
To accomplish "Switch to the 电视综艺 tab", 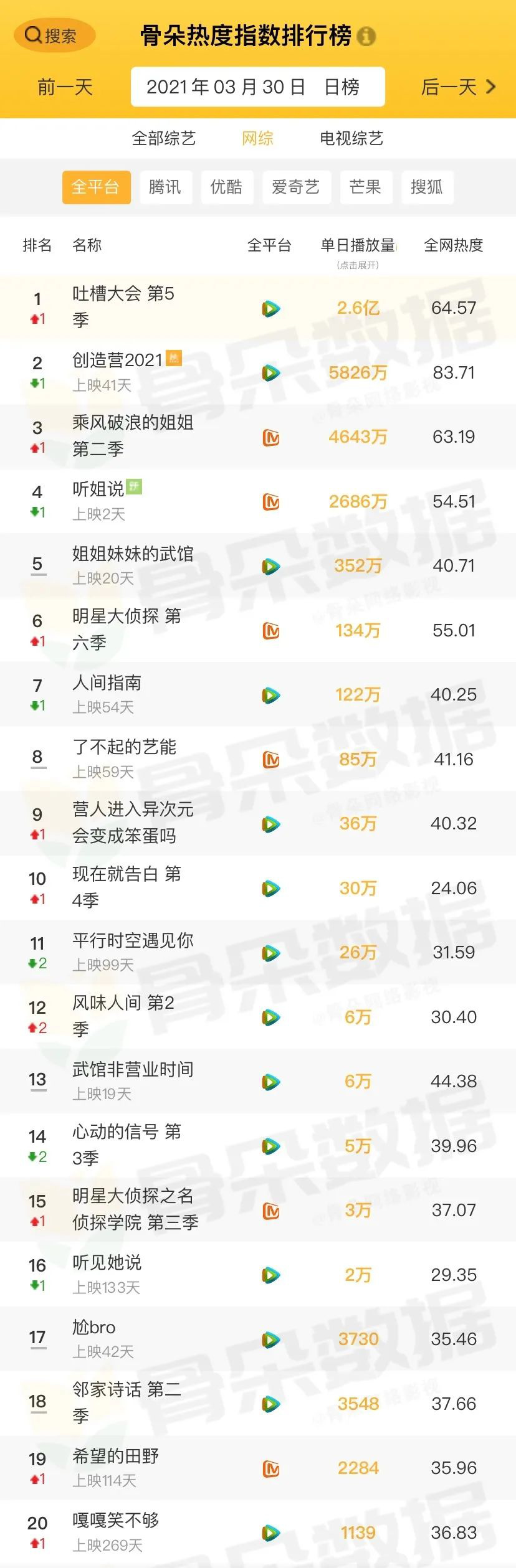I will coord(351,138).
